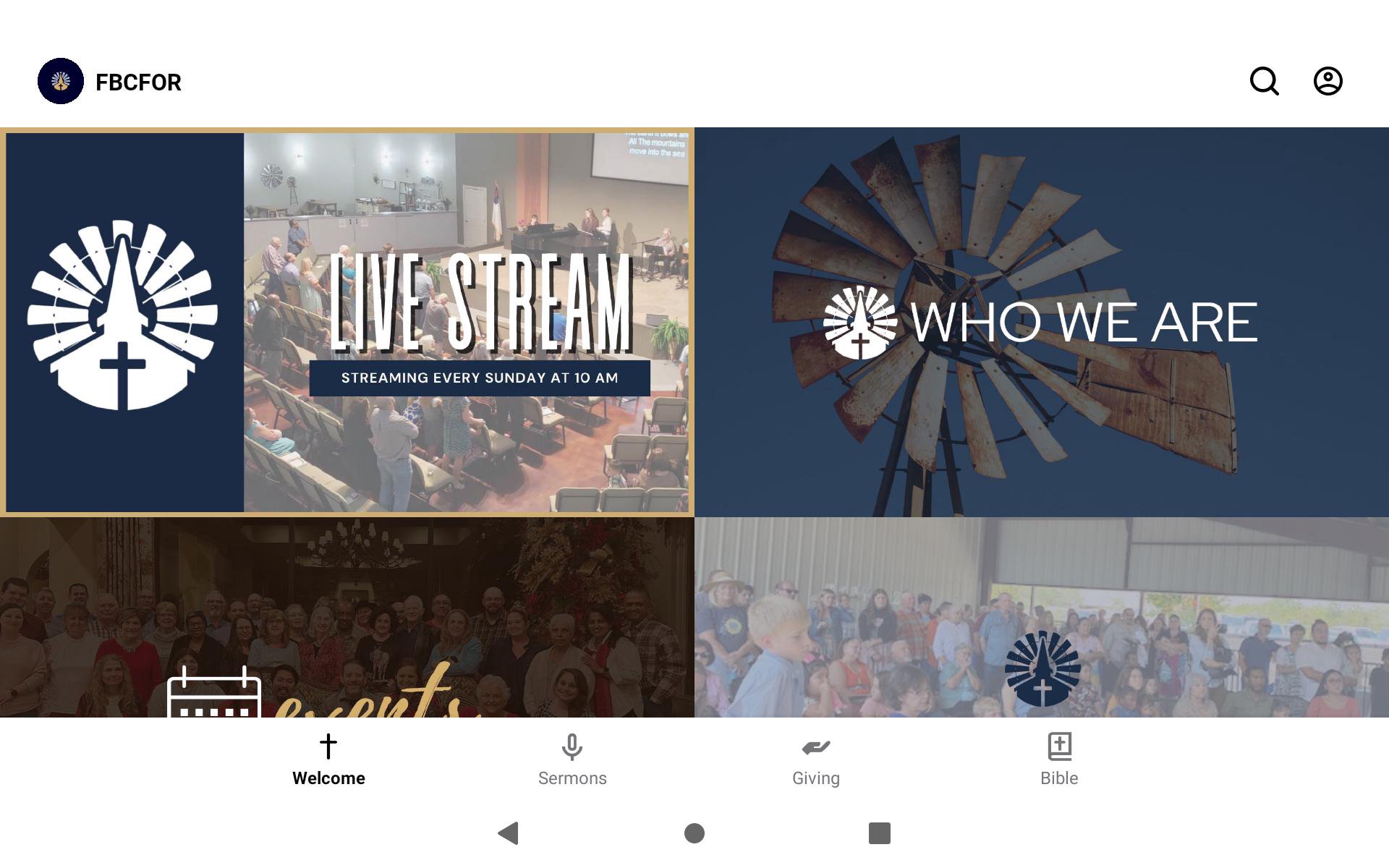
Task: Open the crowd photo tile with church logo
Action: click(1042, 618)
